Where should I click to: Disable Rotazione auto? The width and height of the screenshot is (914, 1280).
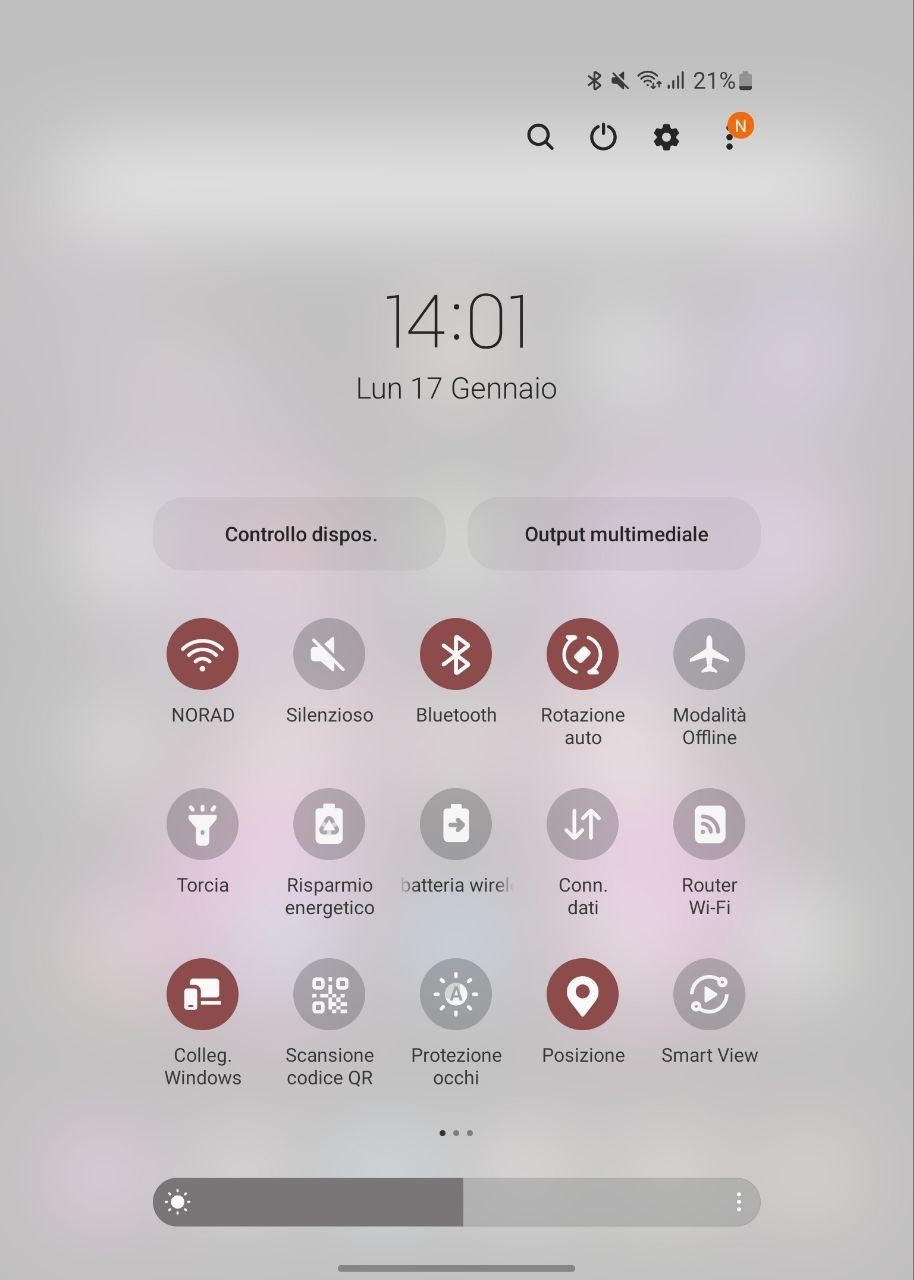pyautogui.click(x=583, y=654)
